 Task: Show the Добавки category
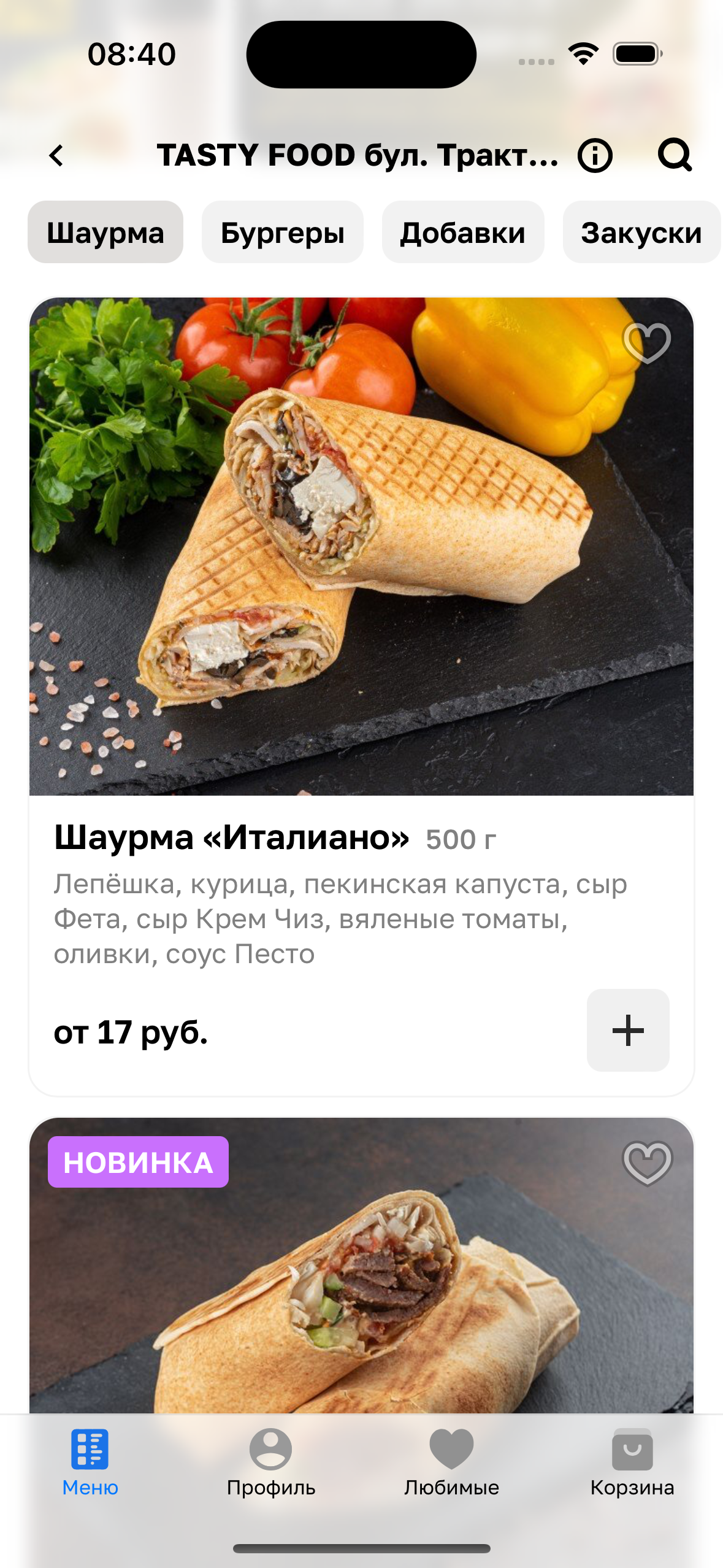pos(462,233)
